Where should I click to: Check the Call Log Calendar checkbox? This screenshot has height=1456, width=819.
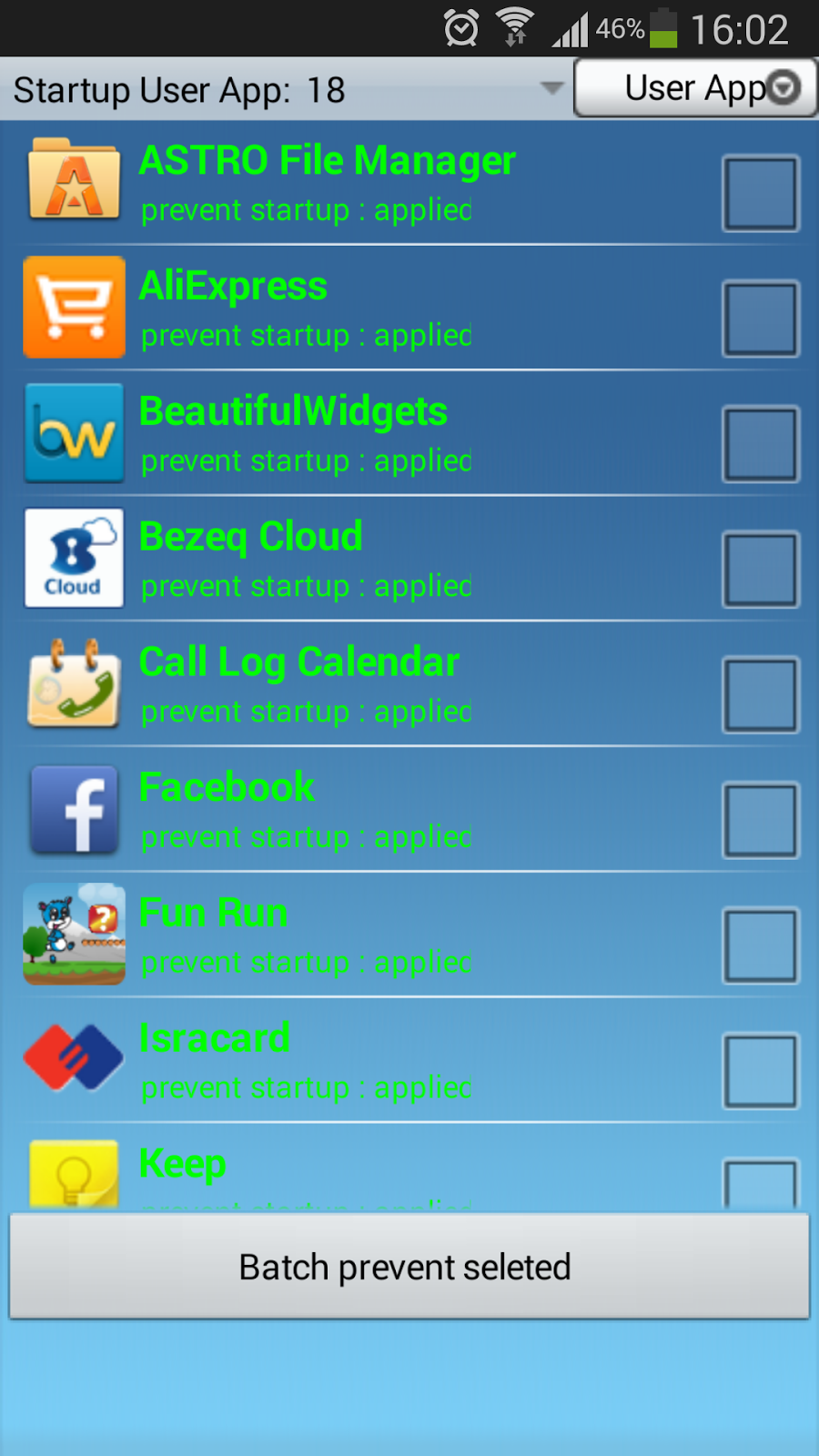pos(761,695)
